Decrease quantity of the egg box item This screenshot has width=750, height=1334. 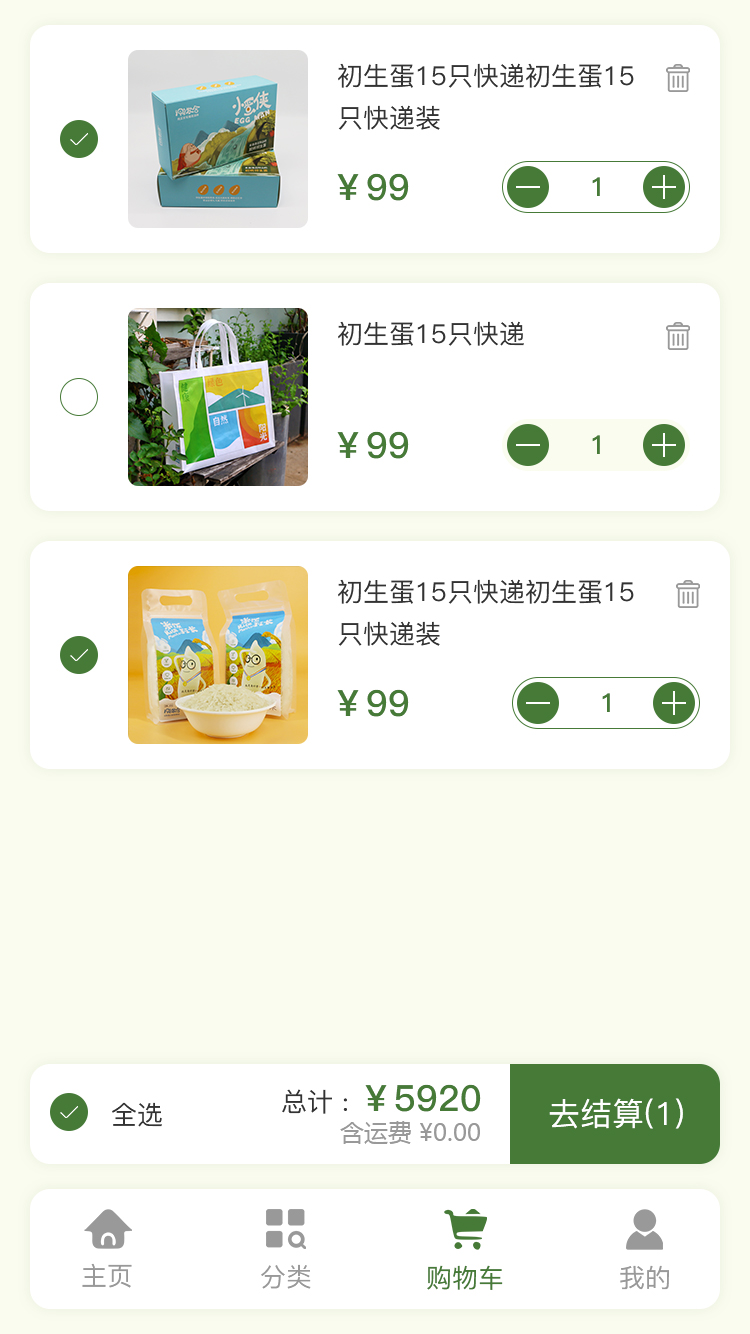pos(528,187)
